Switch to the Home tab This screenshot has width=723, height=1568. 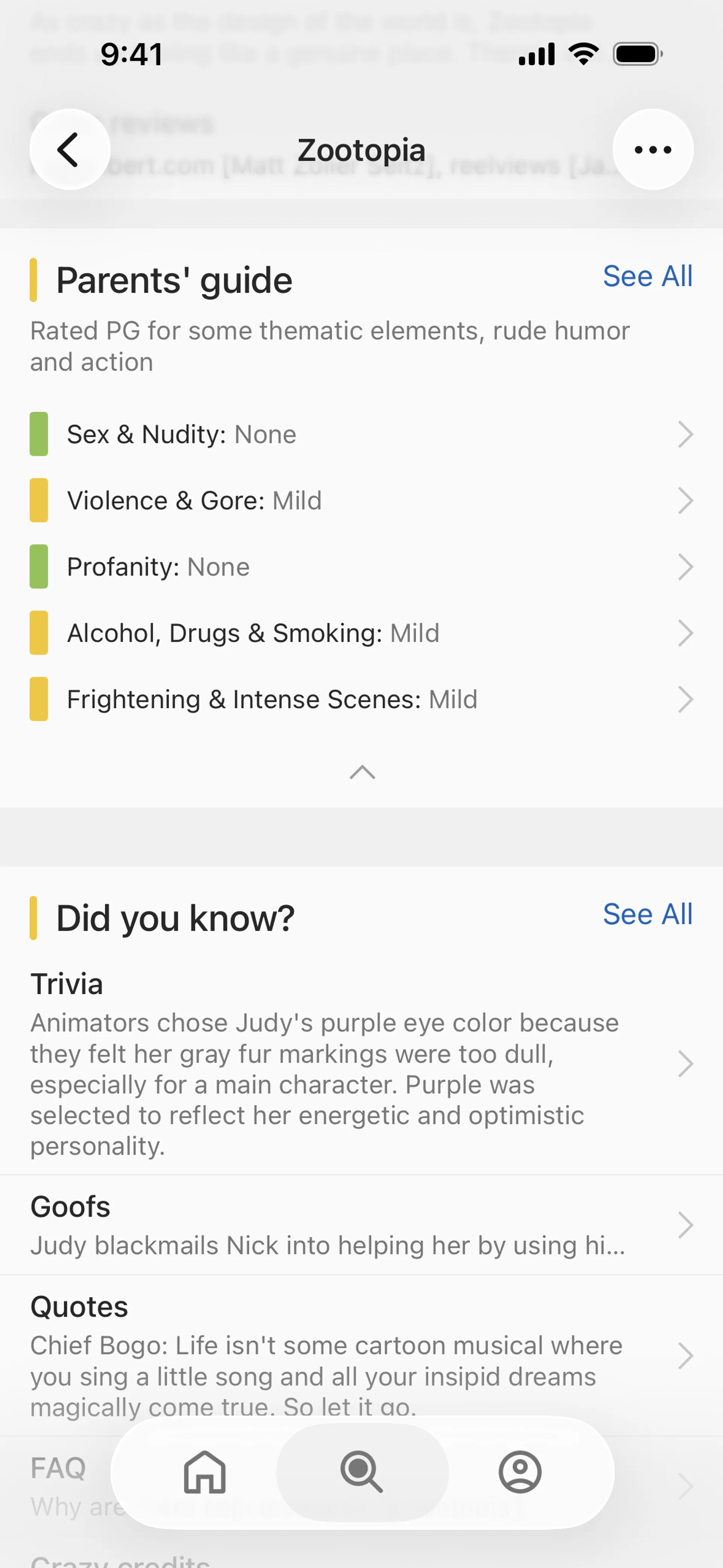click(x=205, y=1472)
